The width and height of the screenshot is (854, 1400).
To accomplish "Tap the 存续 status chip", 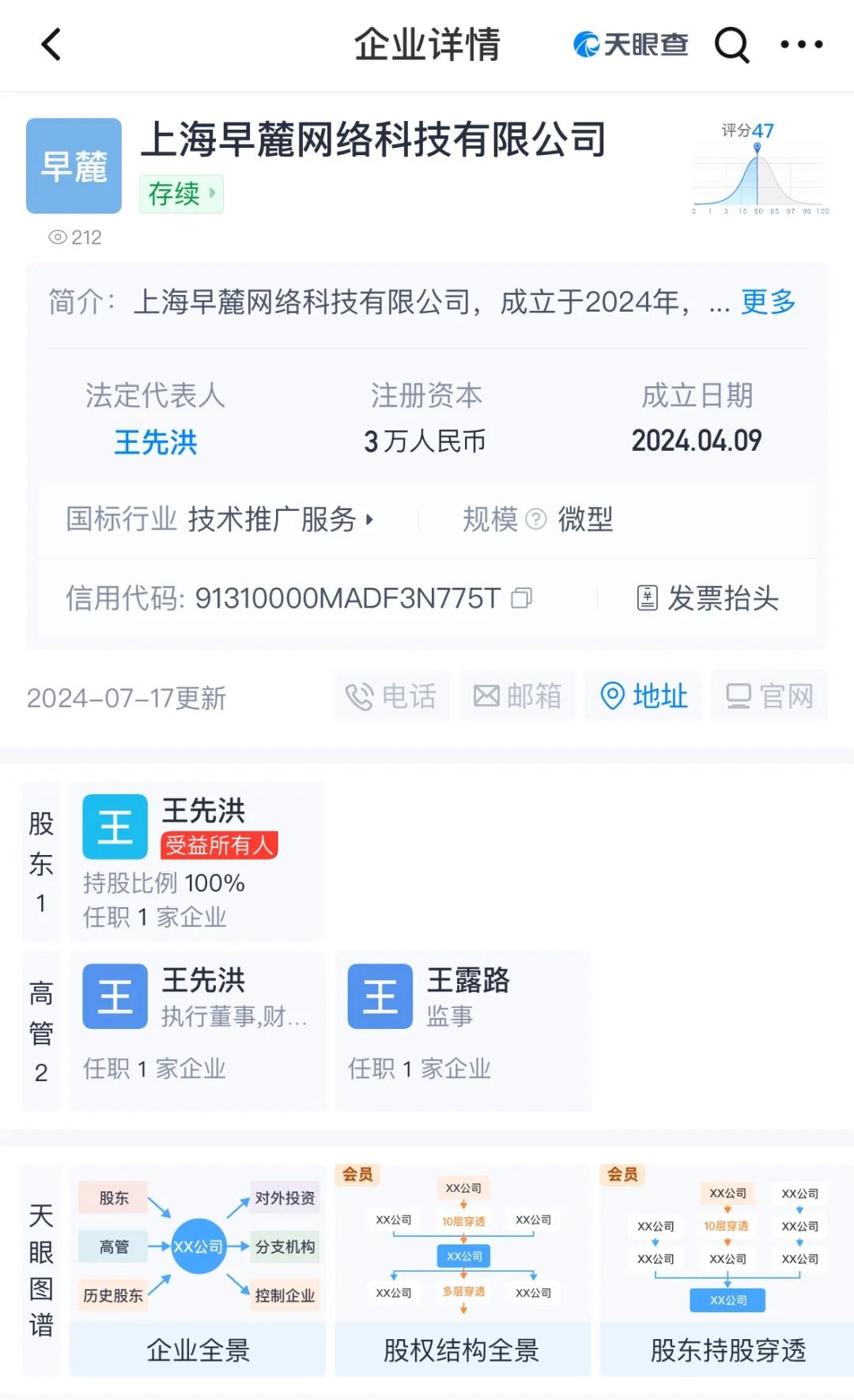I will (x=181, y=194).
